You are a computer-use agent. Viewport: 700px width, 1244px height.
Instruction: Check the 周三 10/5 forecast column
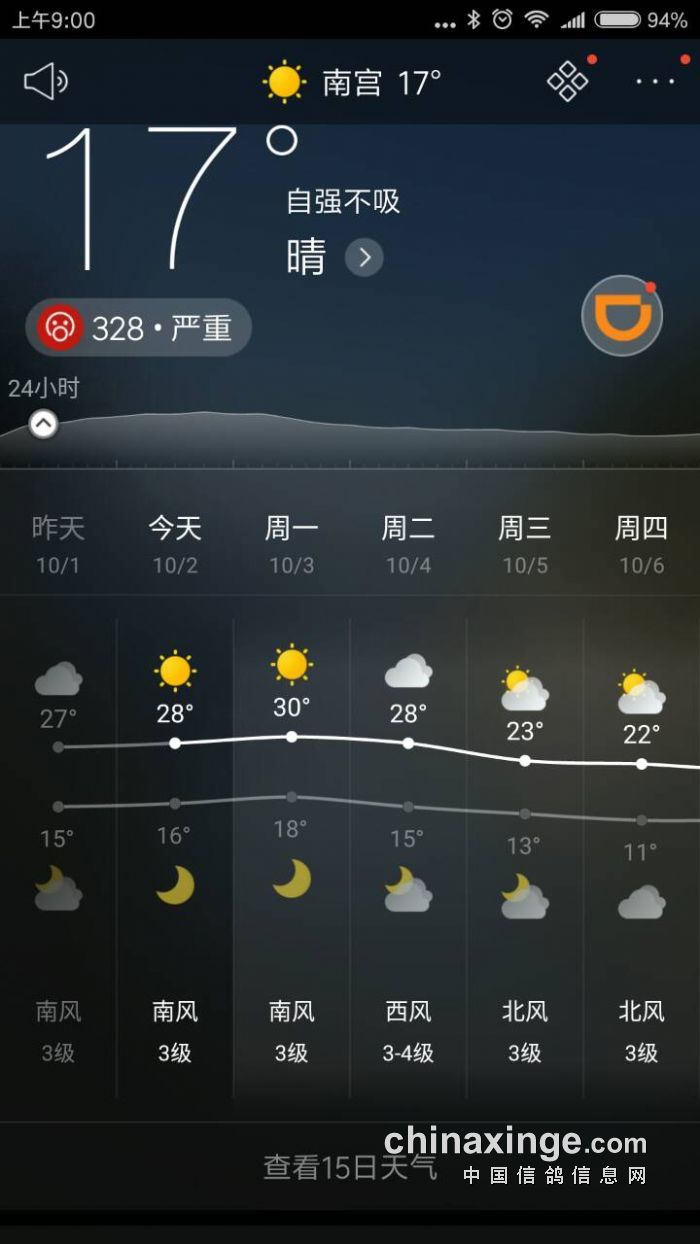click(x=525, y=545)
